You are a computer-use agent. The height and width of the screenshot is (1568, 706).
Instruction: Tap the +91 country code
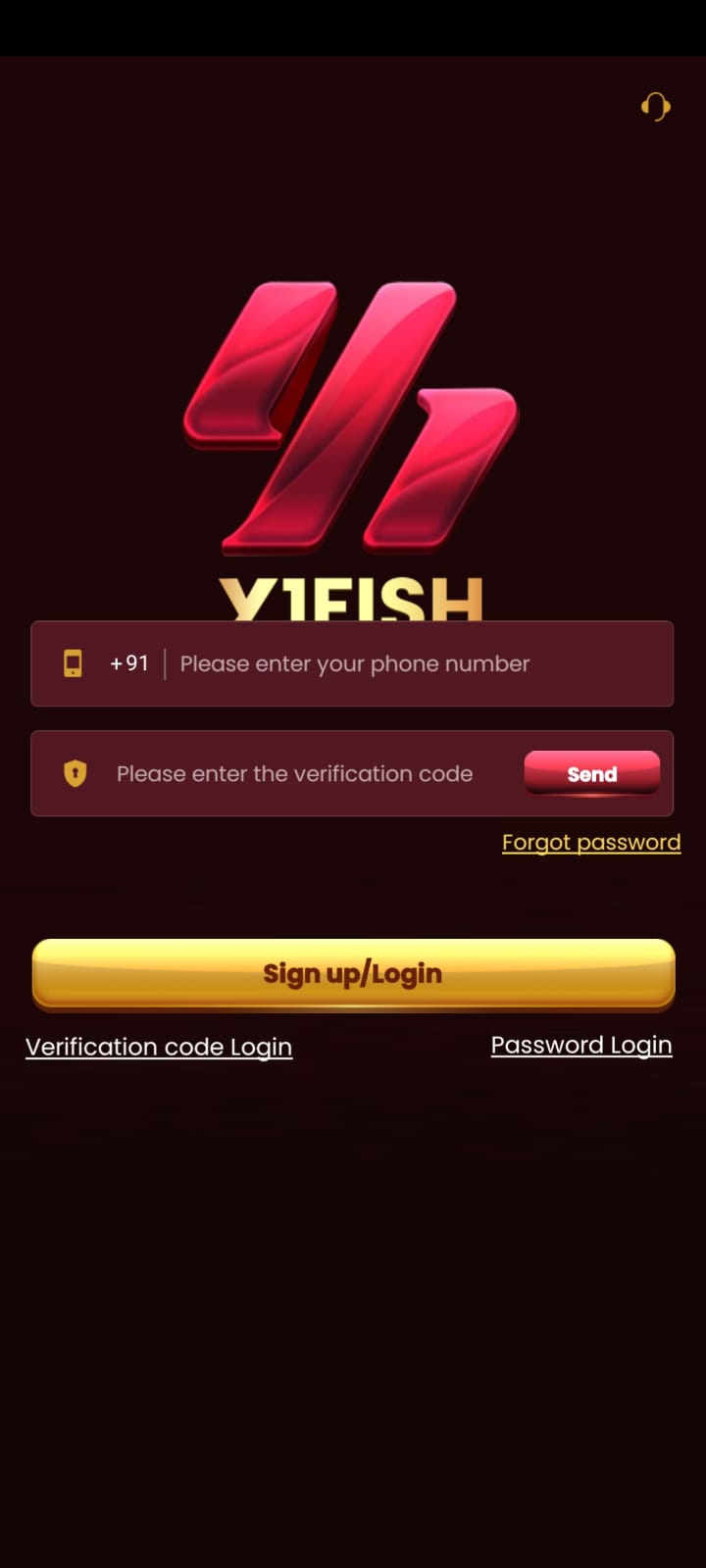[x=128, y=663]
